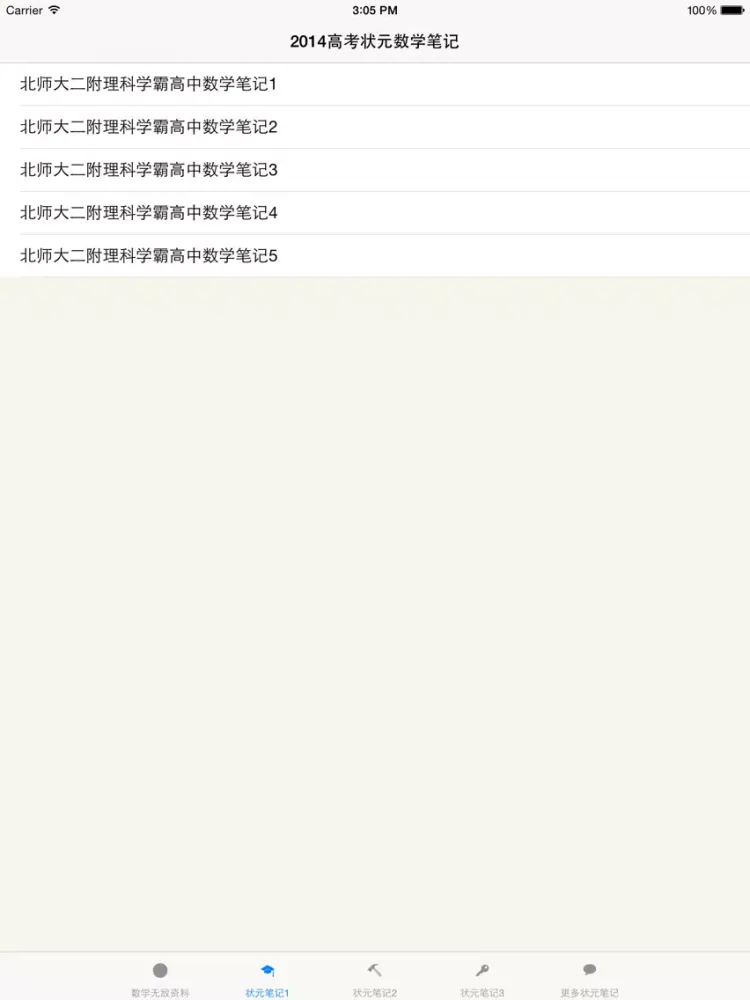
Task: Tap the hammer icon for 状元笔记2
Action: click(374, 969)
